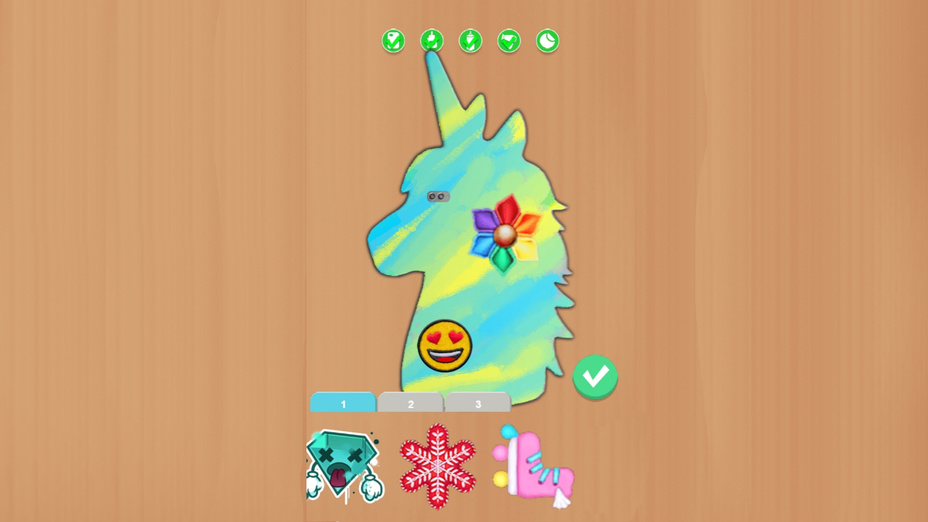Viewport: 928px width, 522px height.
Task: Confirm stickers with the green checkmark button
Action: pos(595,377)
